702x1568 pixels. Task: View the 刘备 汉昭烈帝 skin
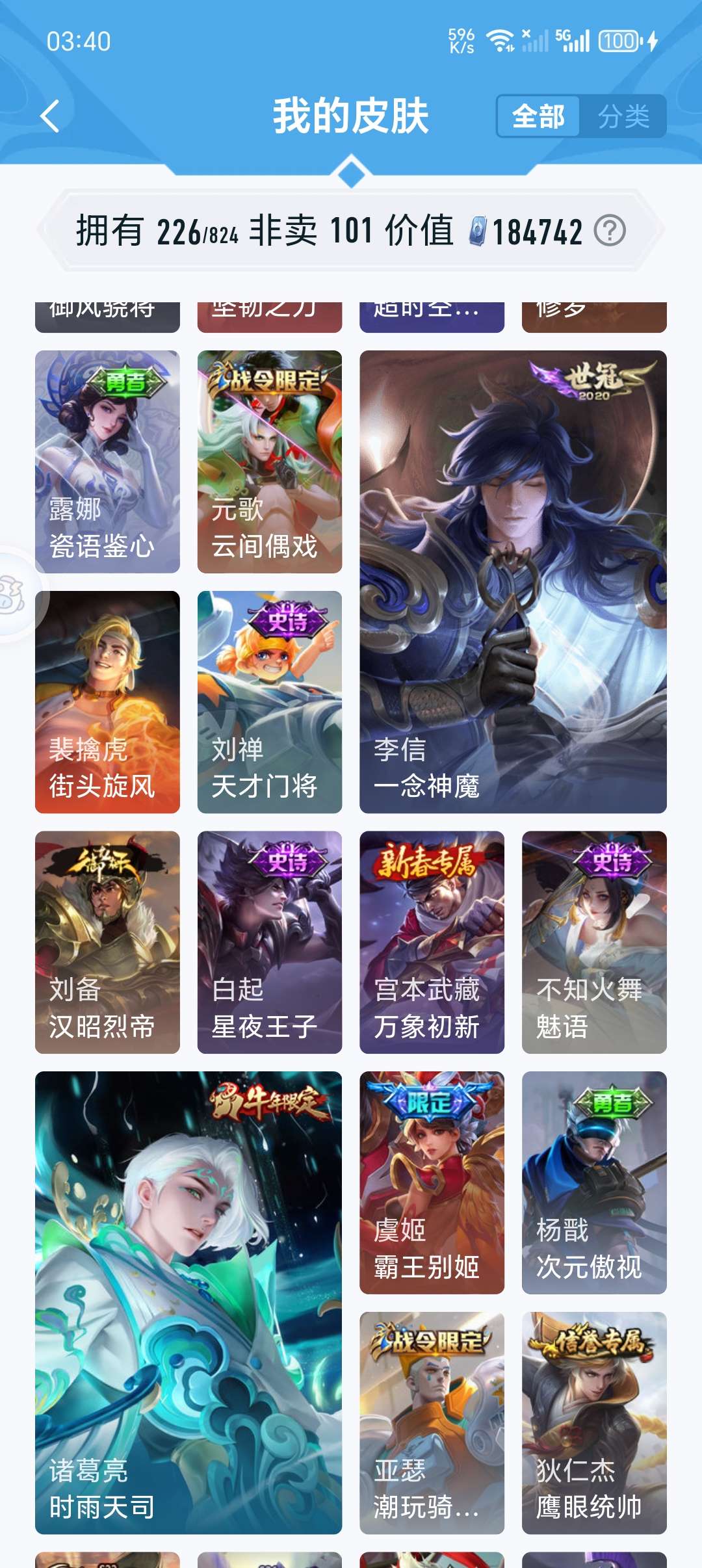[107, 943]
